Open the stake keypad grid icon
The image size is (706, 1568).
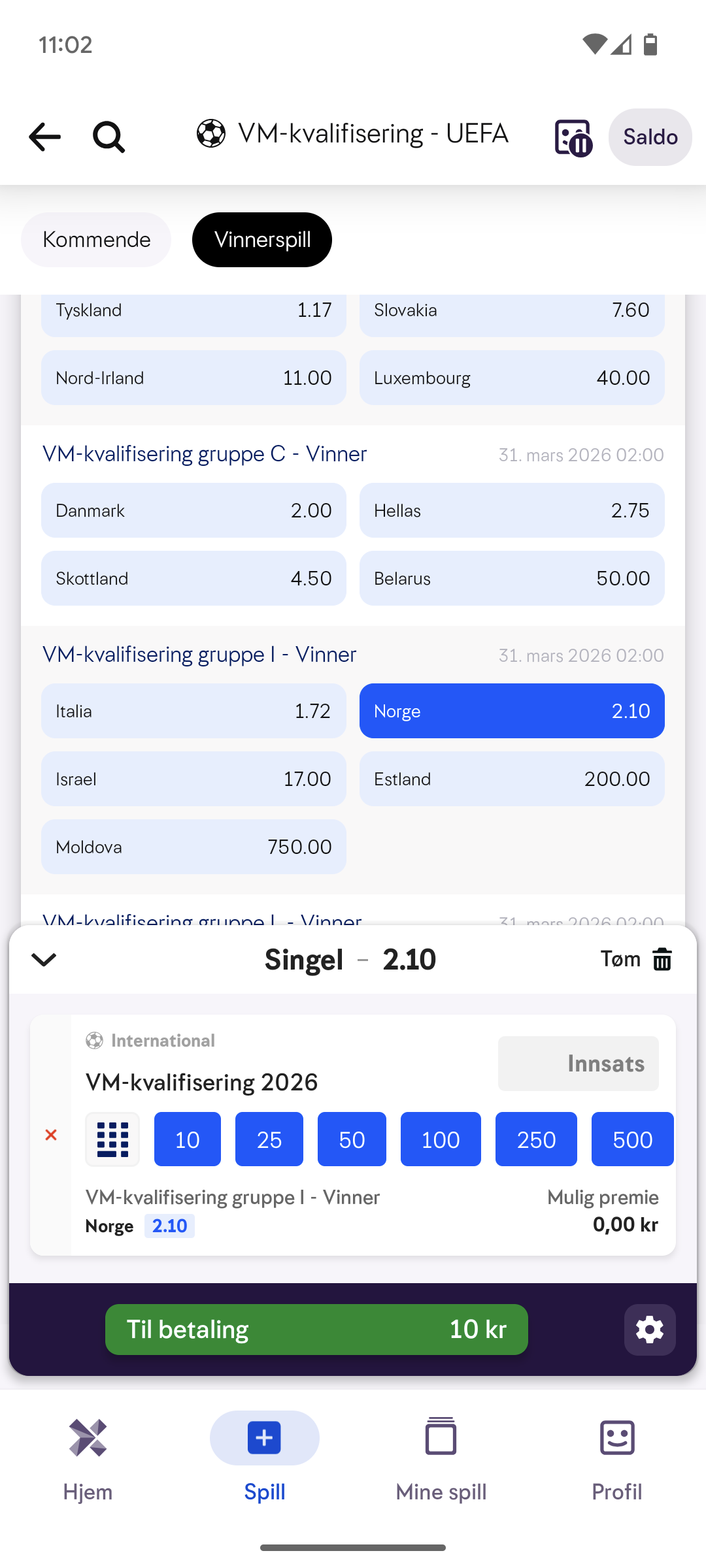coord(112,1139)
